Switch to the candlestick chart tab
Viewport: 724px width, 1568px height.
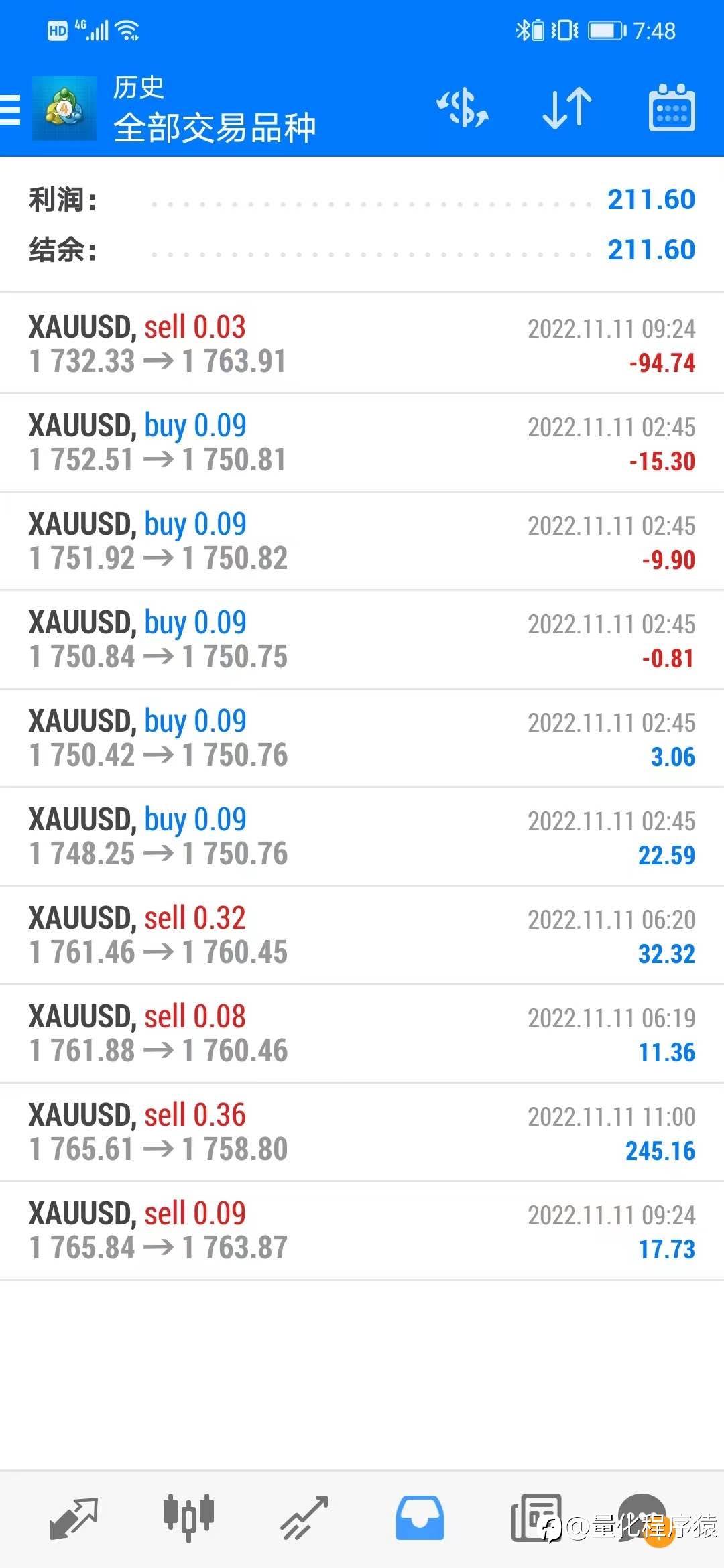coord(188,1516)
